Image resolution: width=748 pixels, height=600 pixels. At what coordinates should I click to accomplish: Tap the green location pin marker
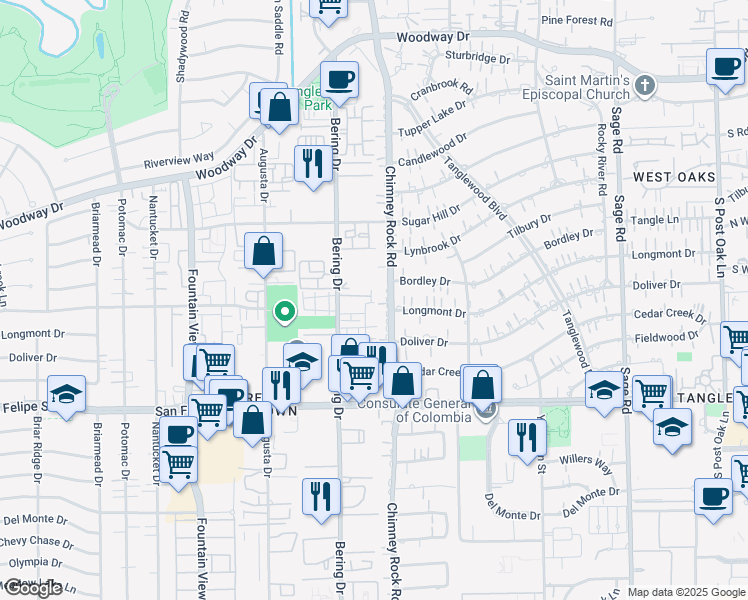coord(285,313)
